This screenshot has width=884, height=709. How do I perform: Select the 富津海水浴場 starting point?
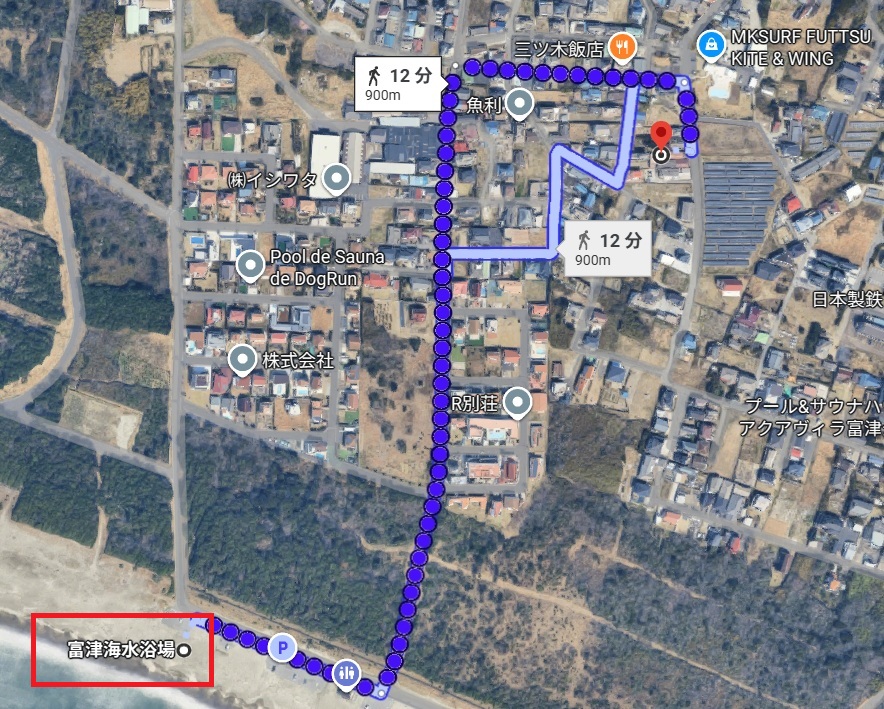184,650
